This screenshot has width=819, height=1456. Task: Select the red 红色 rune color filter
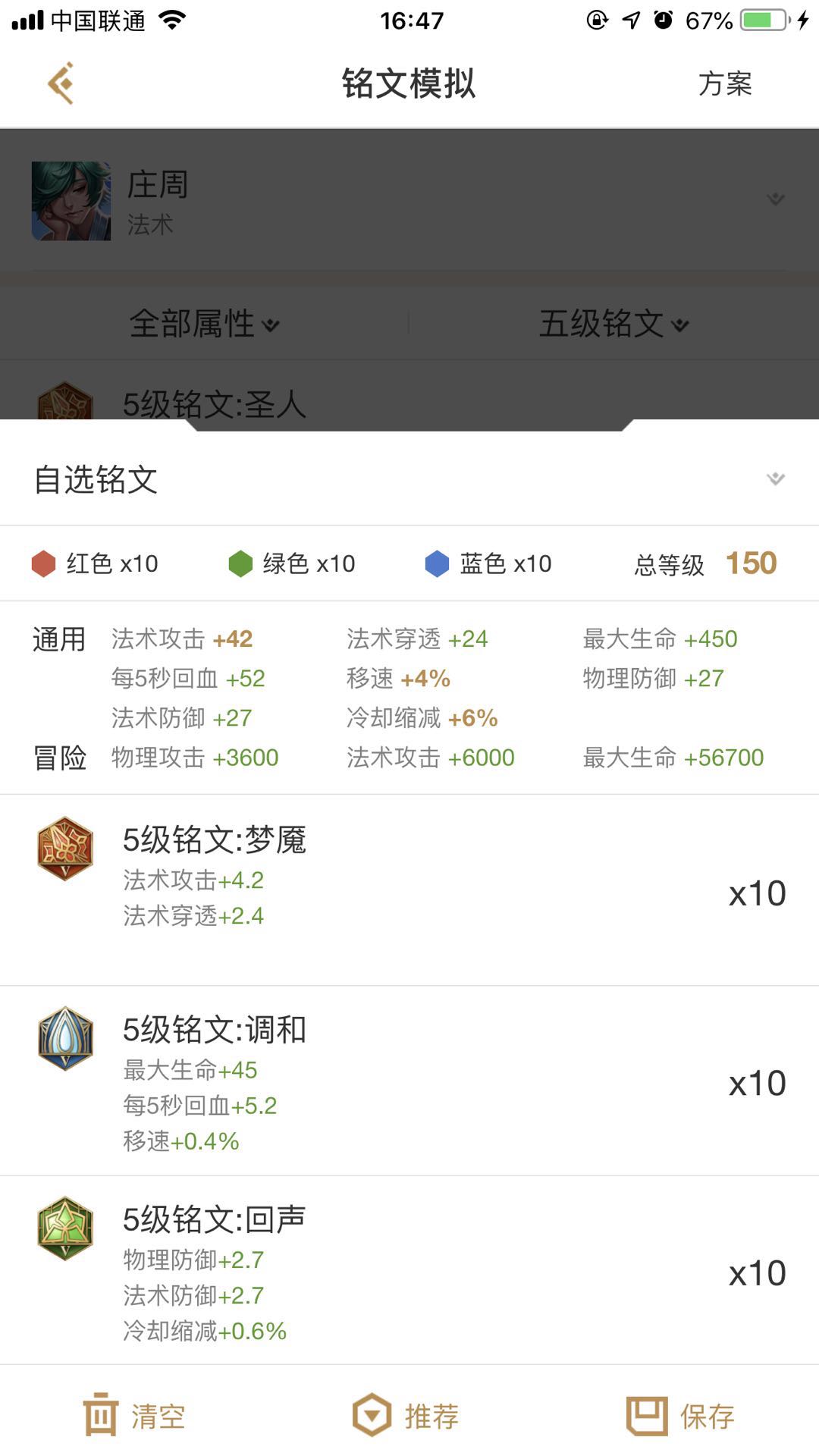coord(45,563)
